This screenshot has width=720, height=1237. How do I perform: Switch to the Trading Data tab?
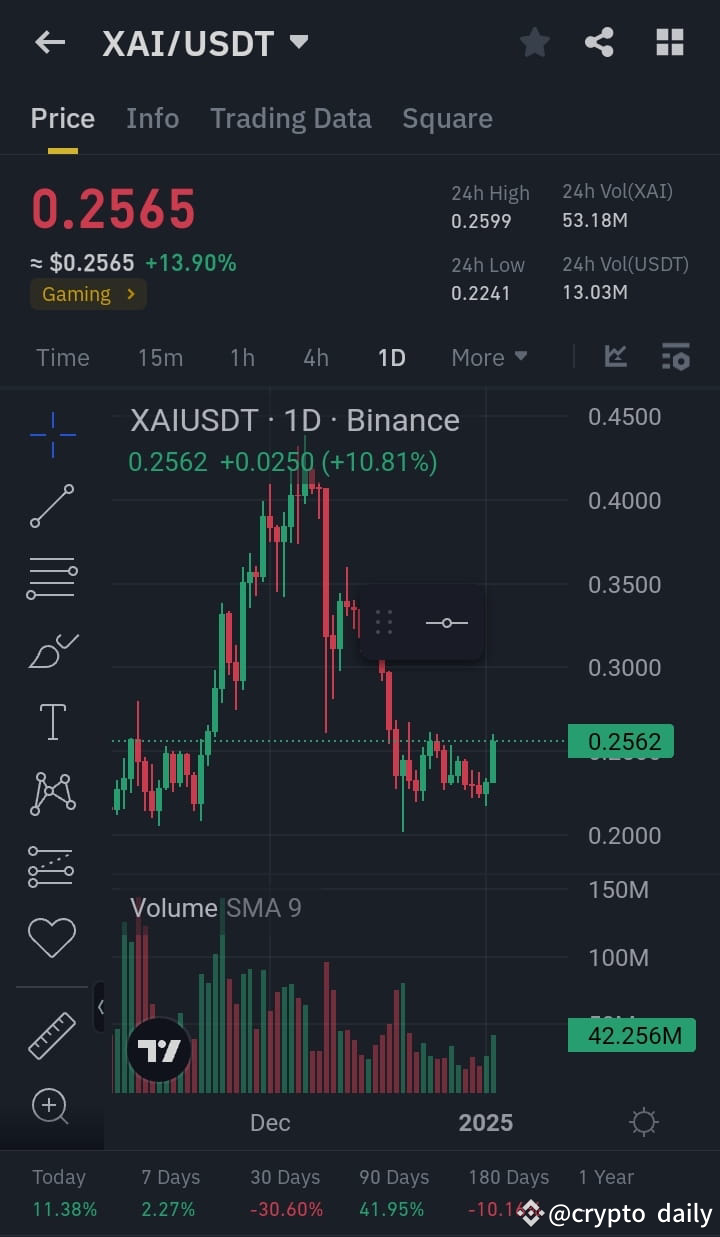click(290, 118)
